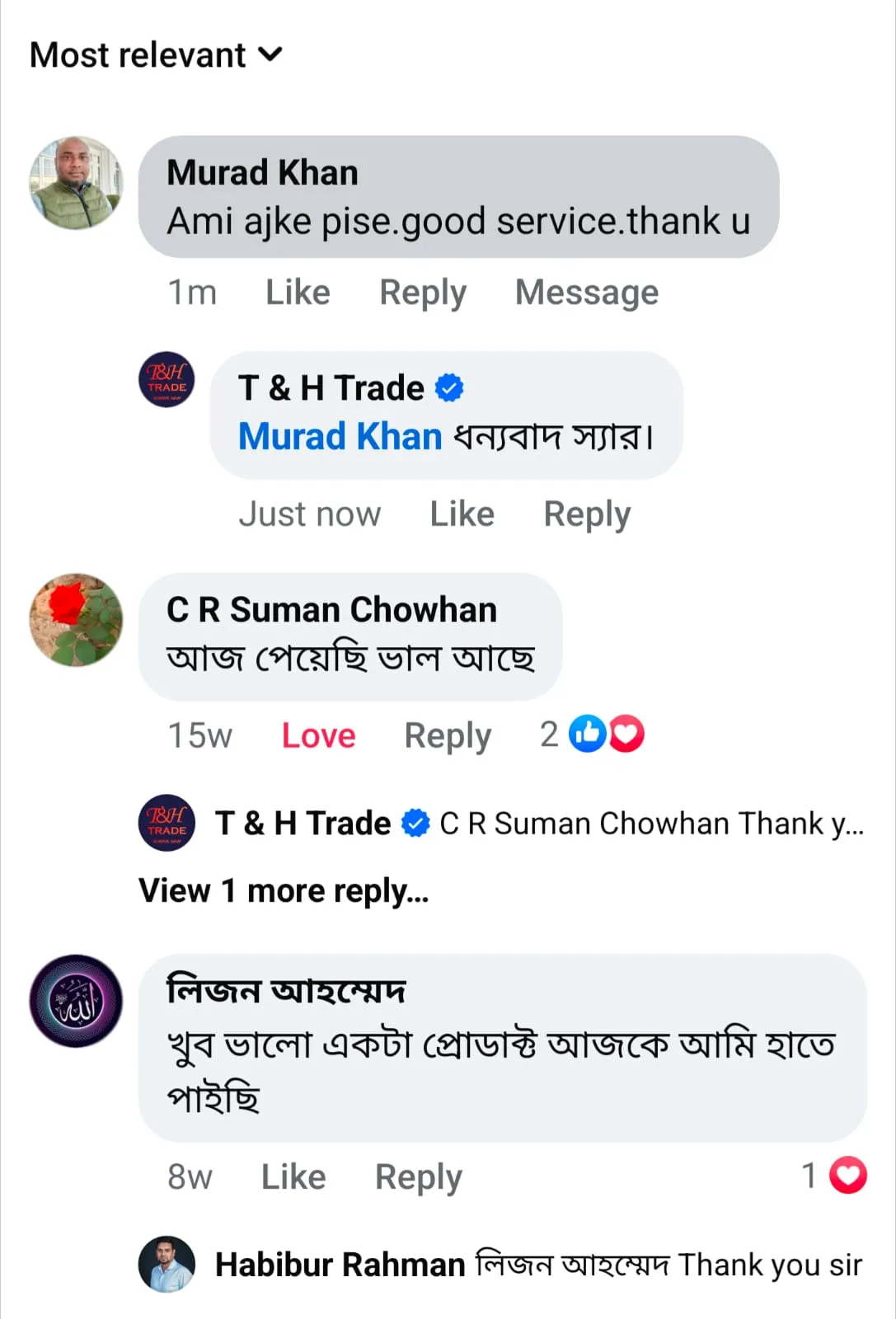Reply to Murad Khan's comment
This screenshot has height=1319, width=896.
click(422, 293)
